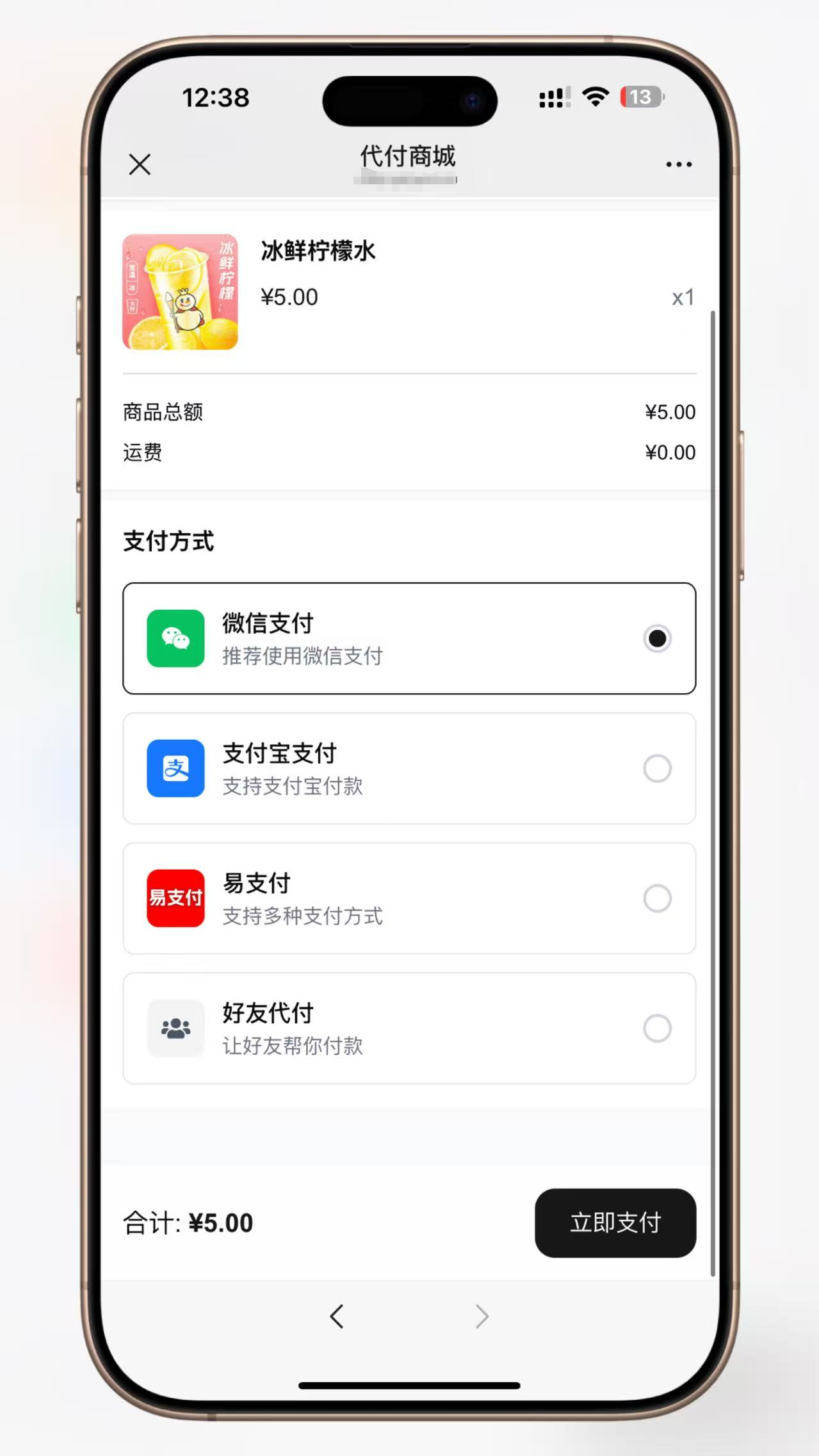819x1456 pixels.
Task: Pick 易支付 as payment method
Action: (409, 898)
